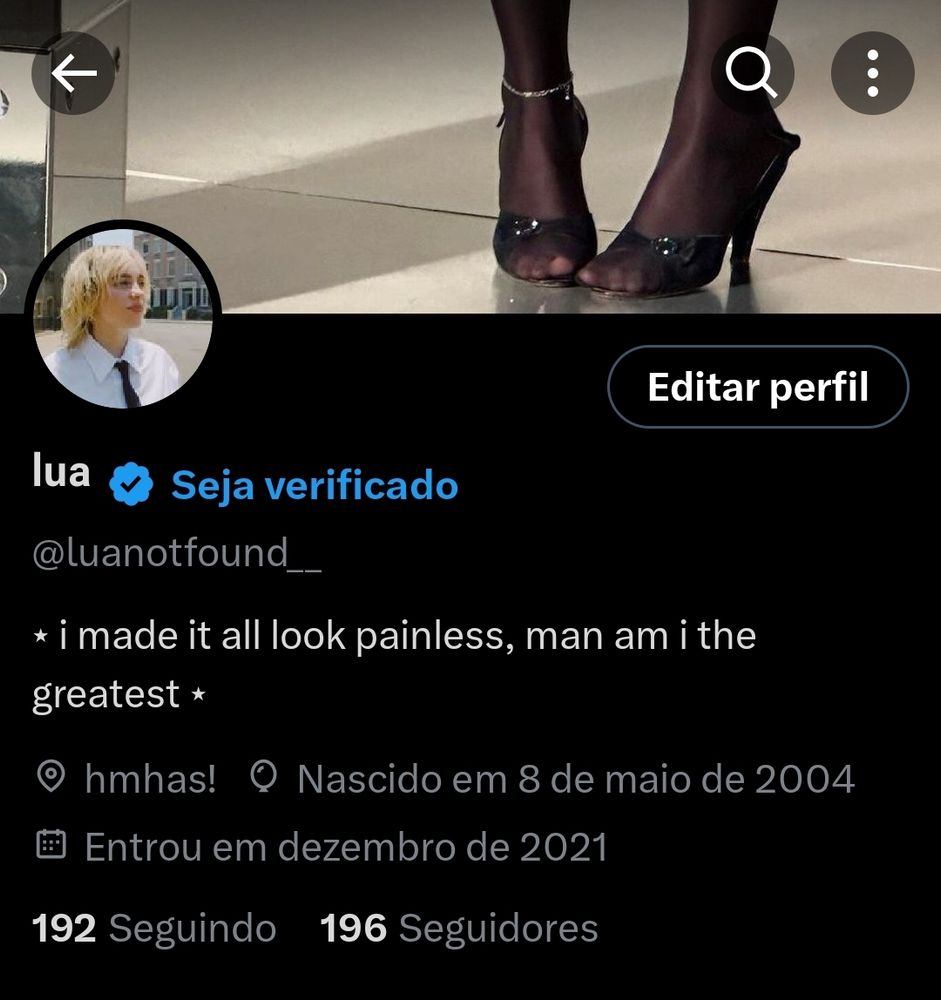Open the 192 Seguindo list
The width and height of the screenshot is (941, 1000).
[x=154, y=928]
